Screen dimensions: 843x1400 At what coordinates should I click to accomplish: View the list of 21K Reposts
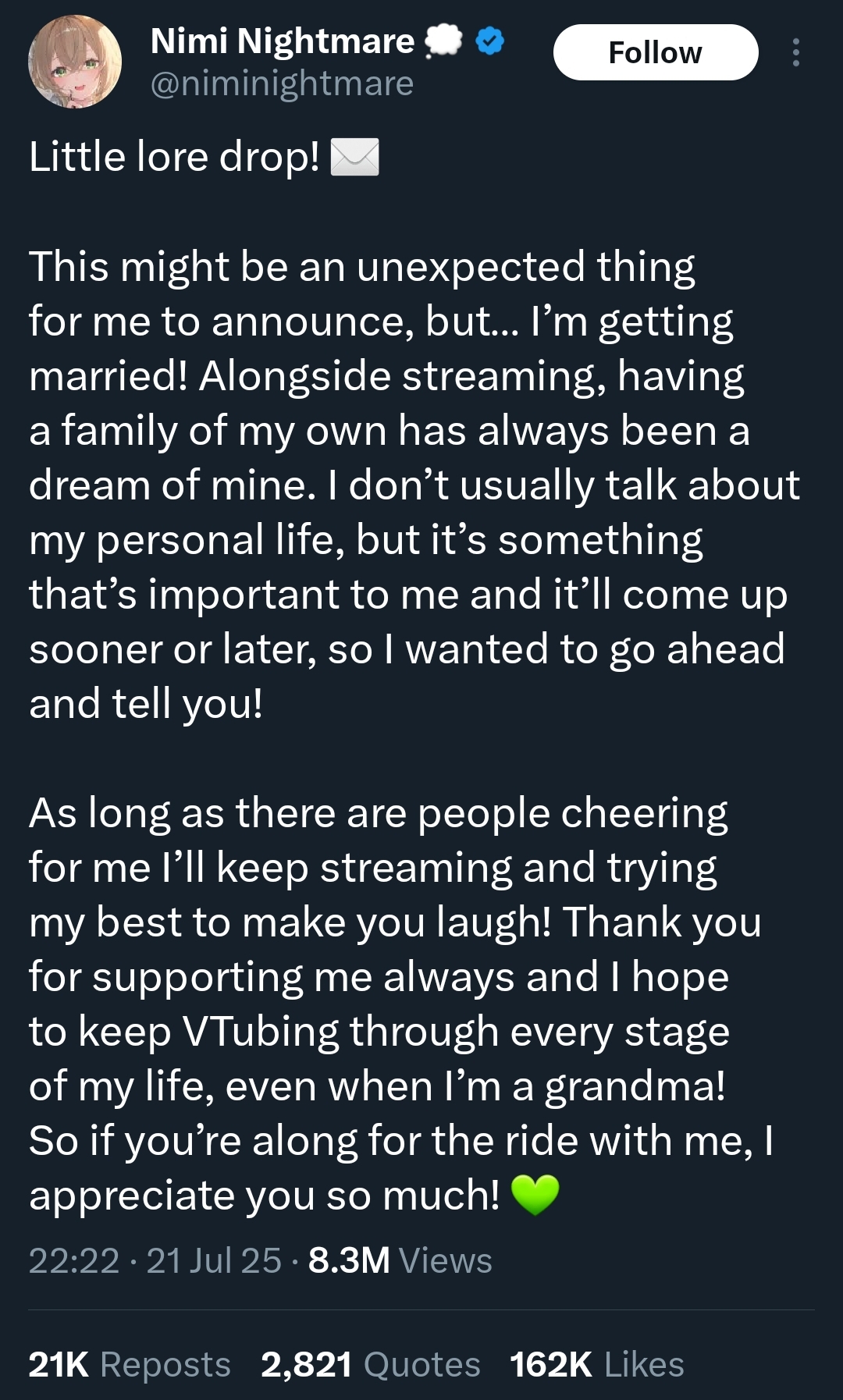[x=130, y=1364]
